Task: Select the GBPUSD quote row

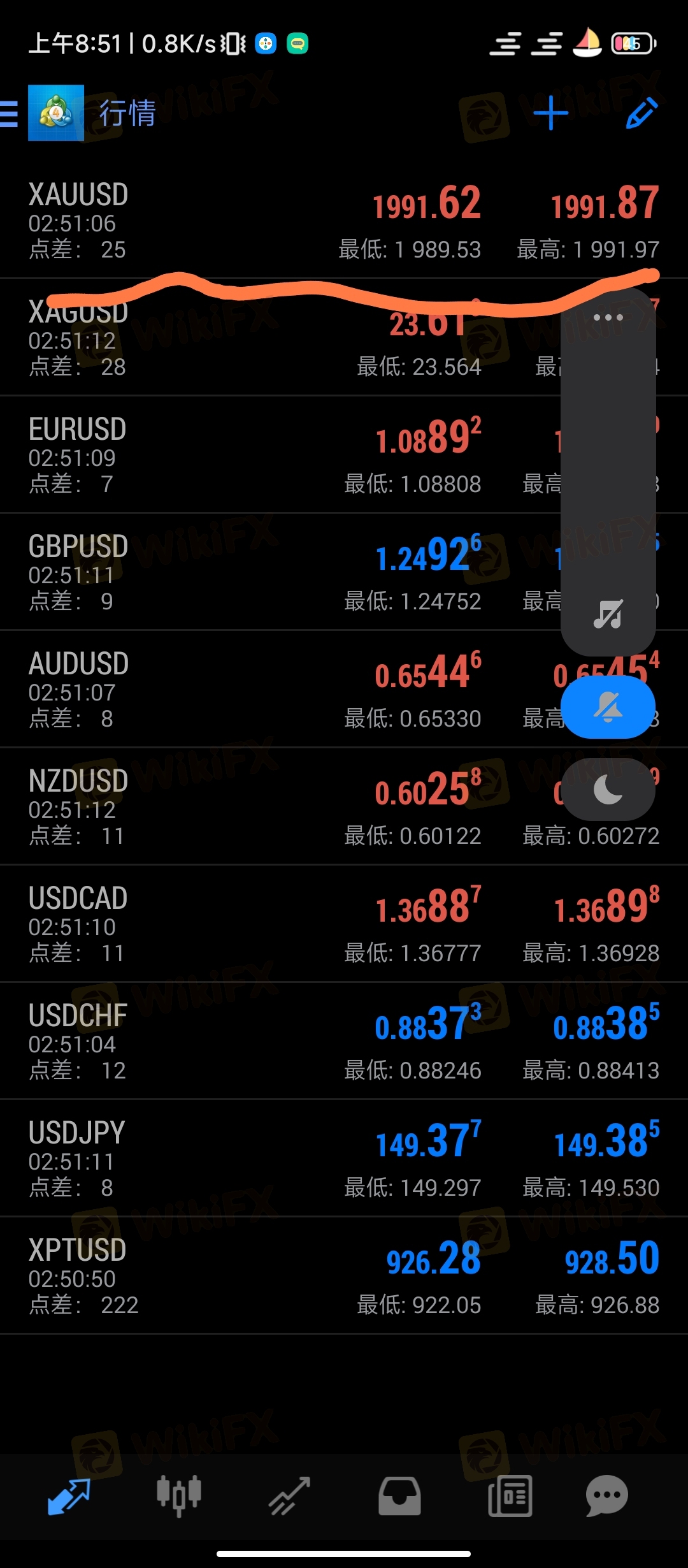Action: pos(344,572)
